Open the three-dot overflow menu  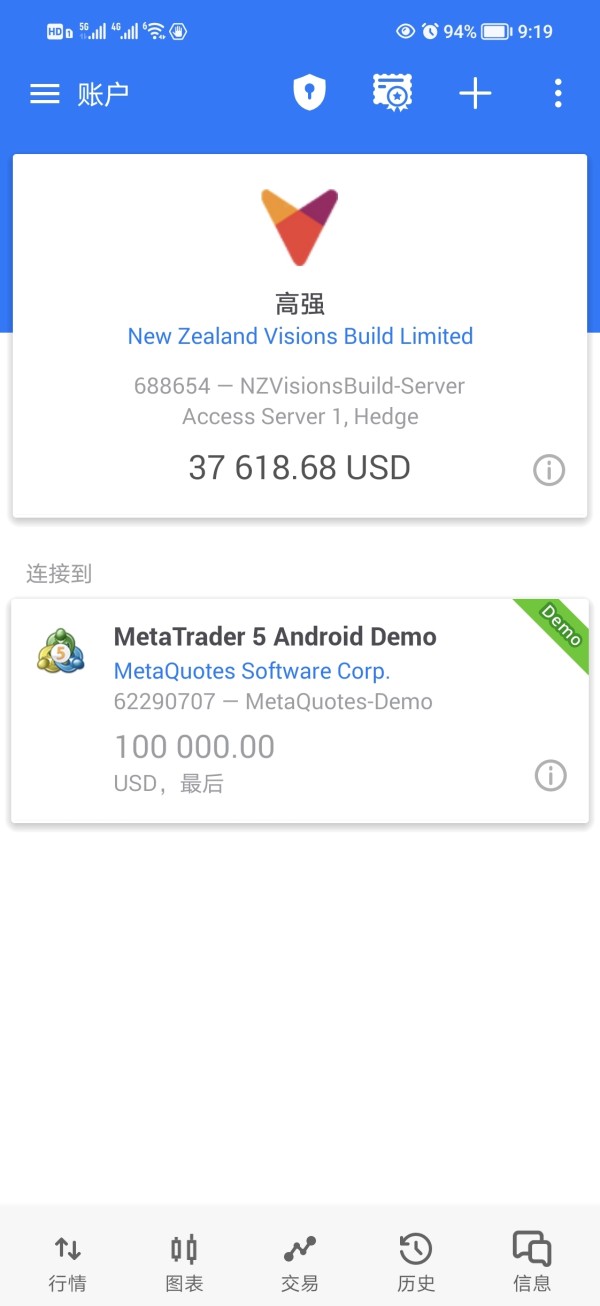click(558, 93)
